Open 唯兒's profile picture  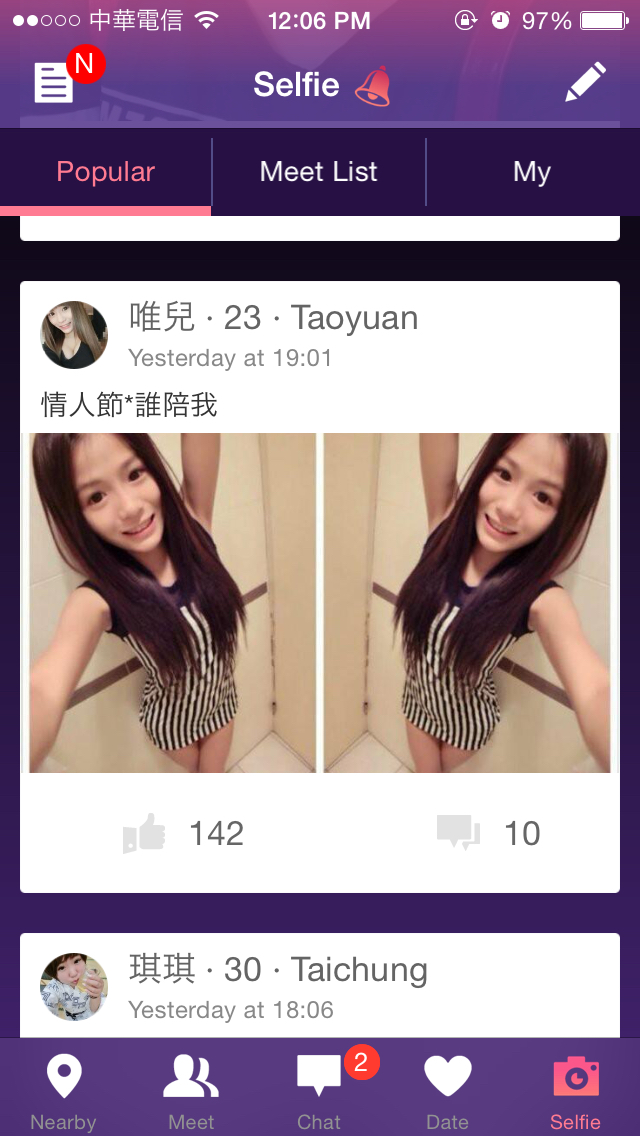74,335
